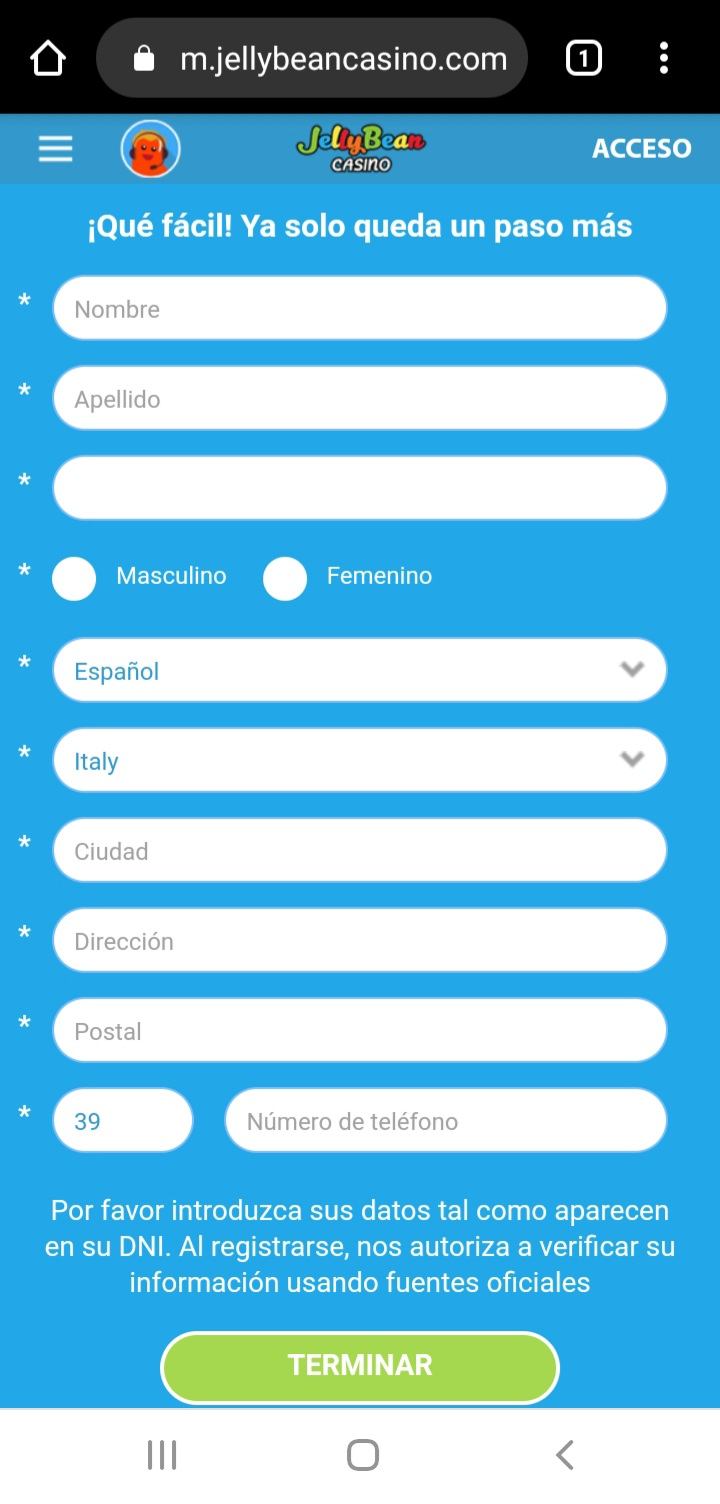
Task: Tap the empty field below Apellido
Action: 359,489
